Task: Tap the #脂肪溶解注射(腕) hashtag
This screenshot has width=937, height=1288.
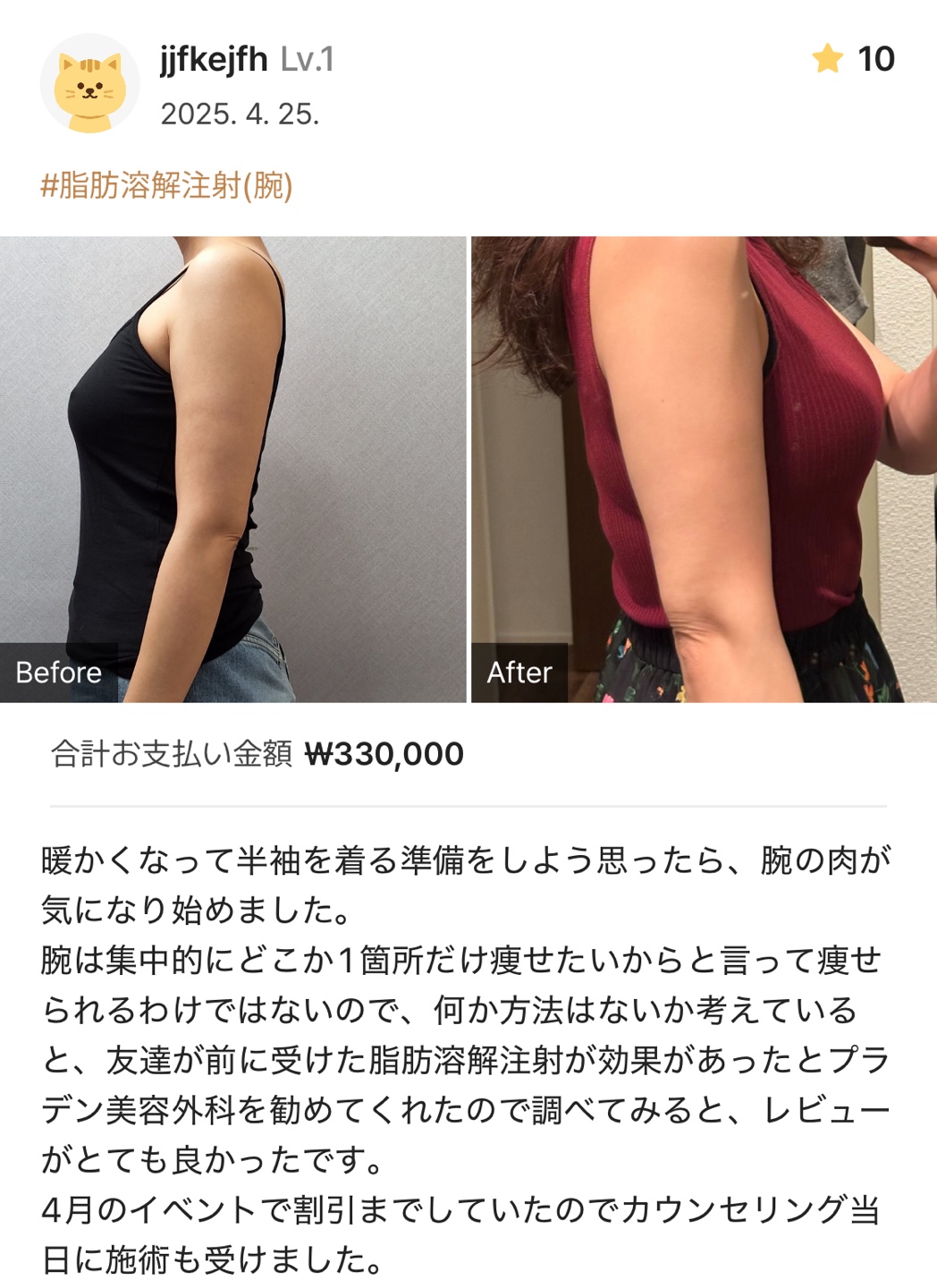Action: coord(166,186)
